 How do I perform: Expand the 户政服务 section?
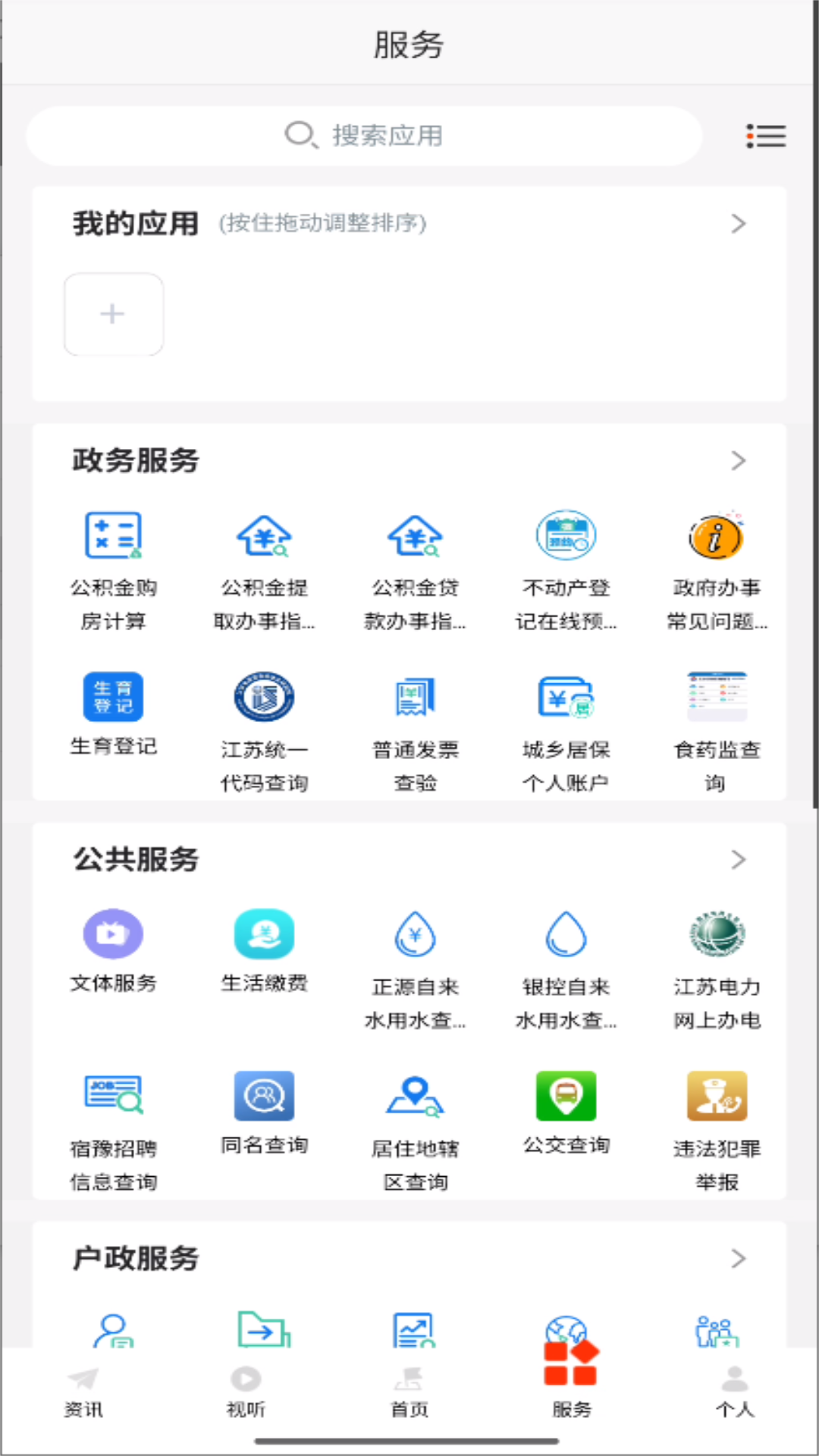[739, 1258]
